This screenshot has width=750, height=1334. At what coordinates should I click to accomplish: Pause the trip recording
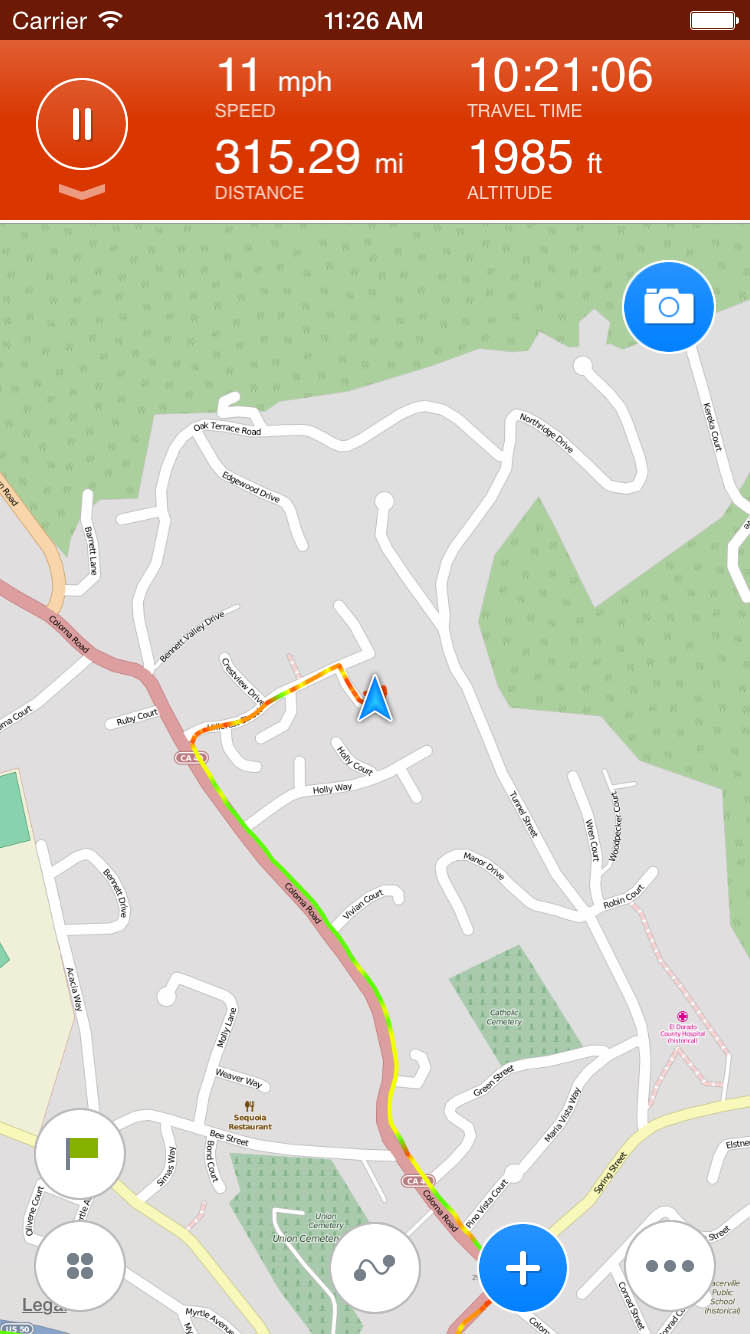[x=82, y=124]
